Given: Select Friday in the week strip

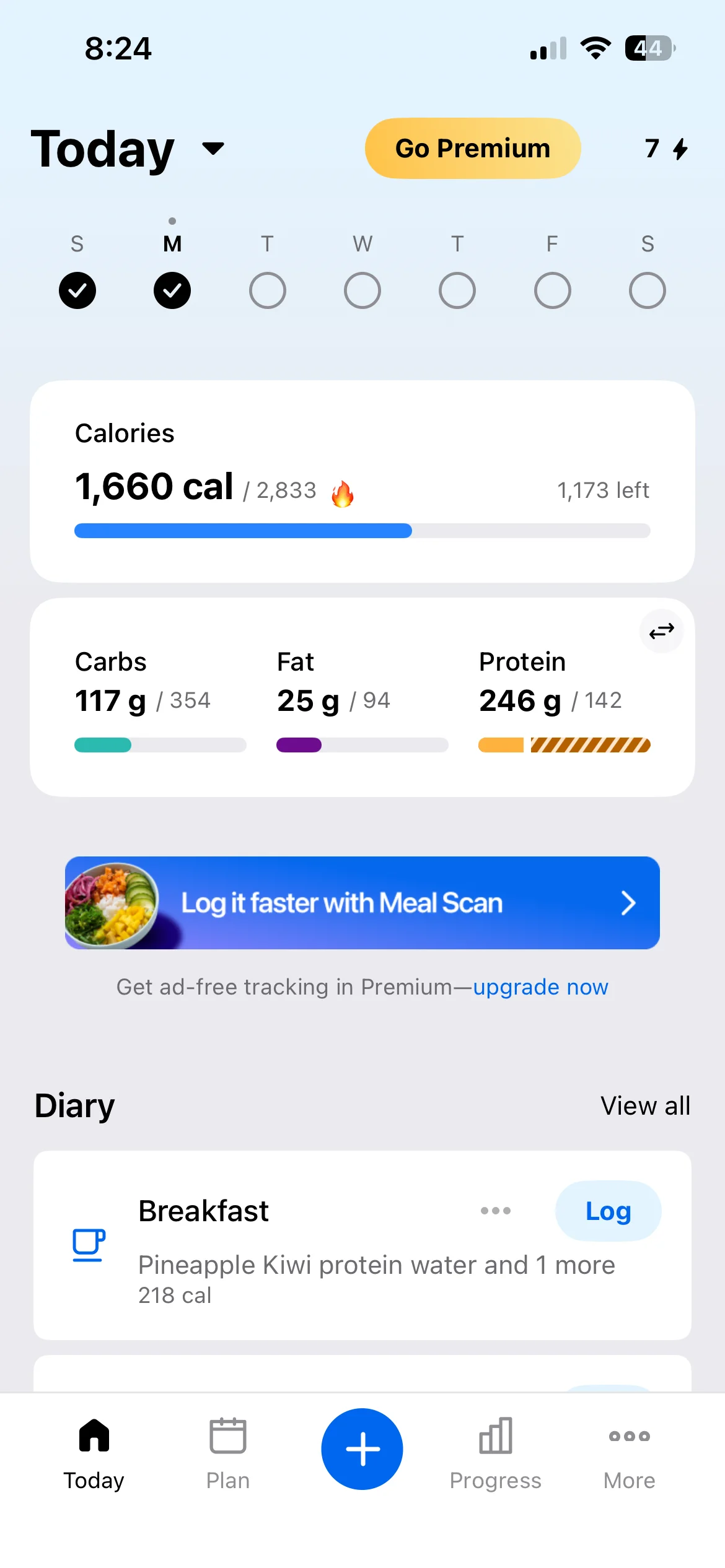Looking at the screenshot, I should (x=552, y=290).
